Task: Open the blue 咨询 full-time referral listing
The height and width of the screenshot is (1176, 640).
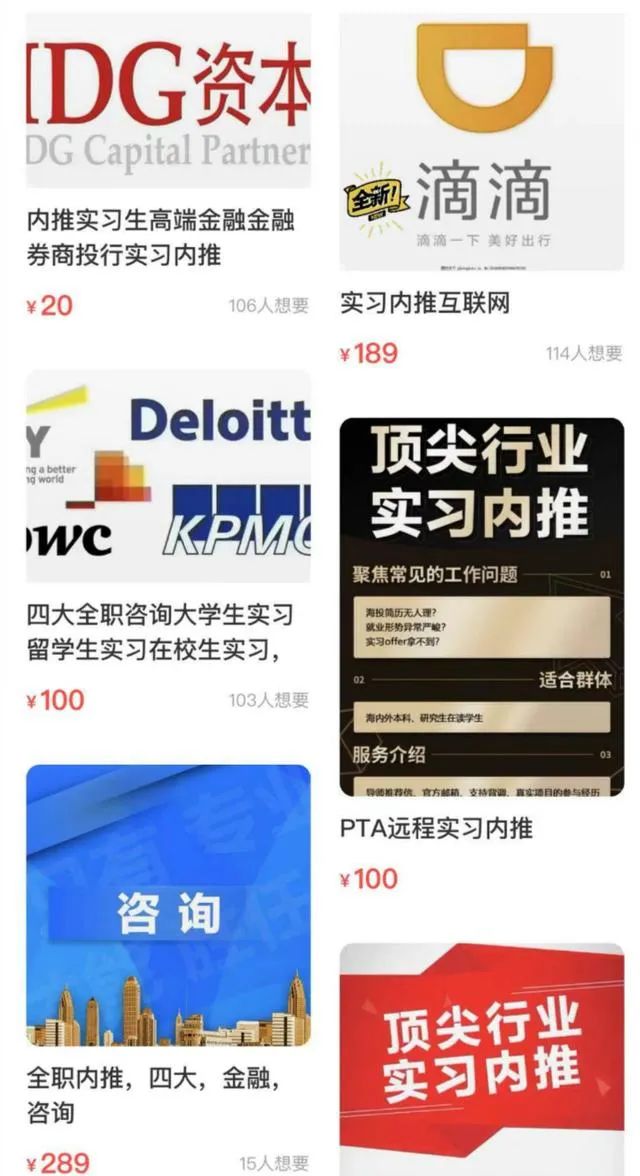Action: (168, 905)
